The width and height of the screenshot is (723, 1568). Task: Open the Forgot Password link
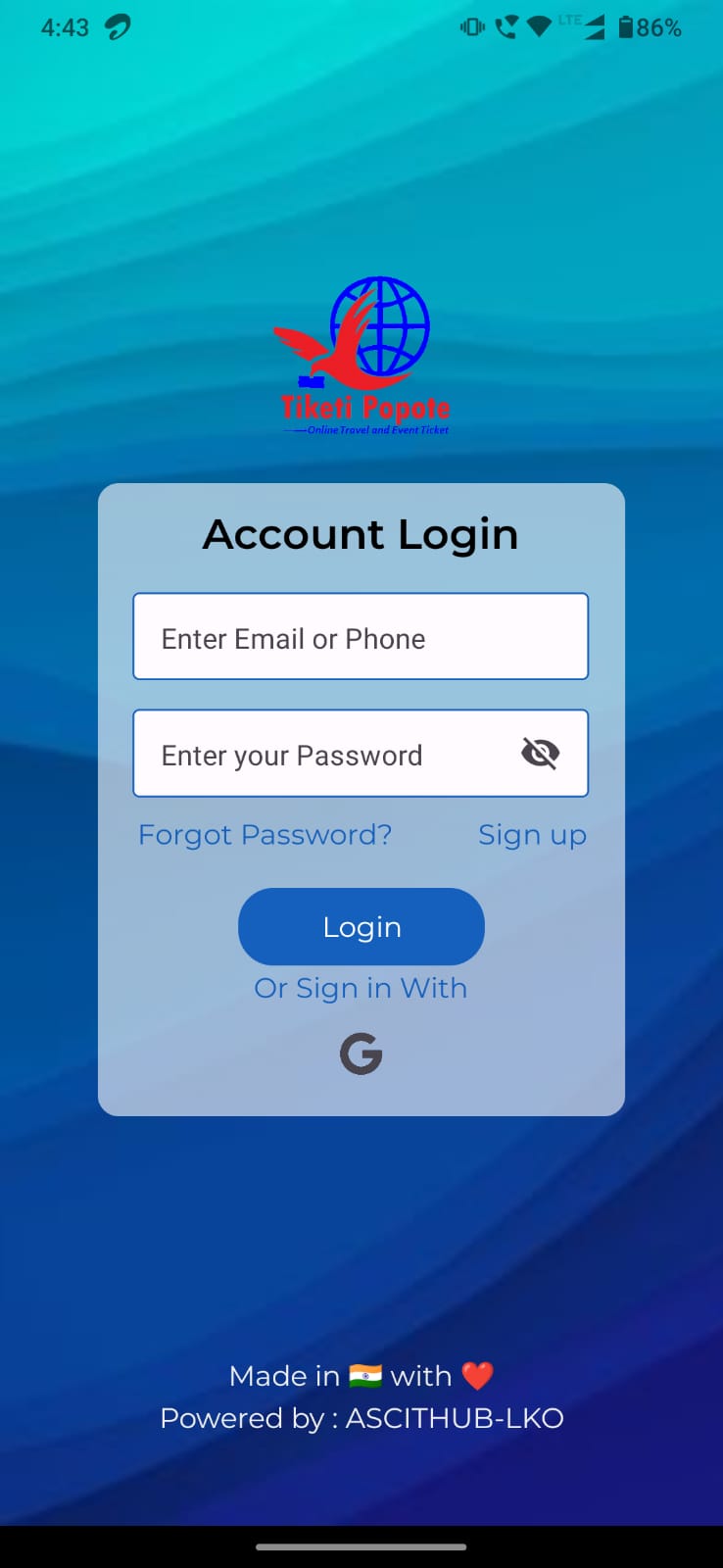tap(265, 835)
